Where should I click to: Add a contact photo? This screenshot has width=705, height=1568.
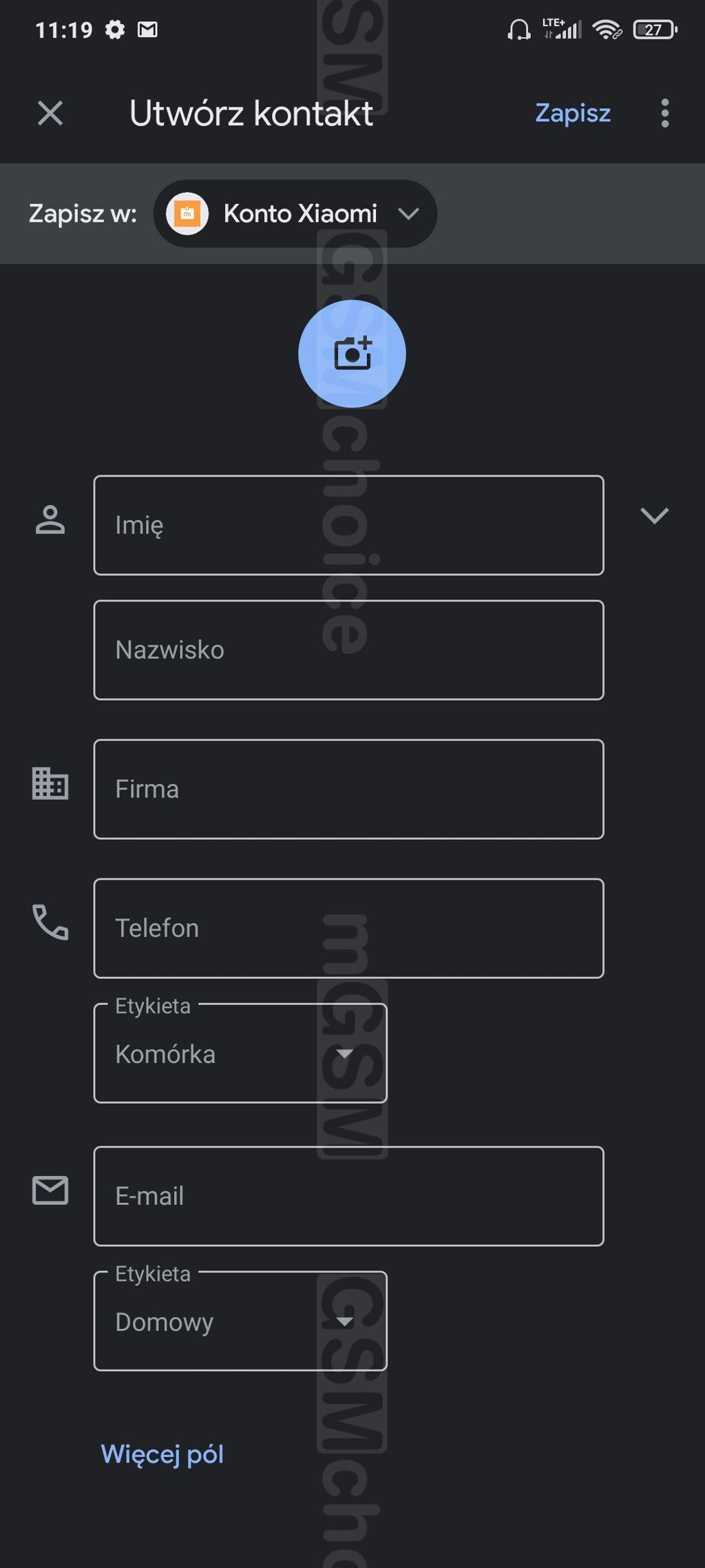352,353
